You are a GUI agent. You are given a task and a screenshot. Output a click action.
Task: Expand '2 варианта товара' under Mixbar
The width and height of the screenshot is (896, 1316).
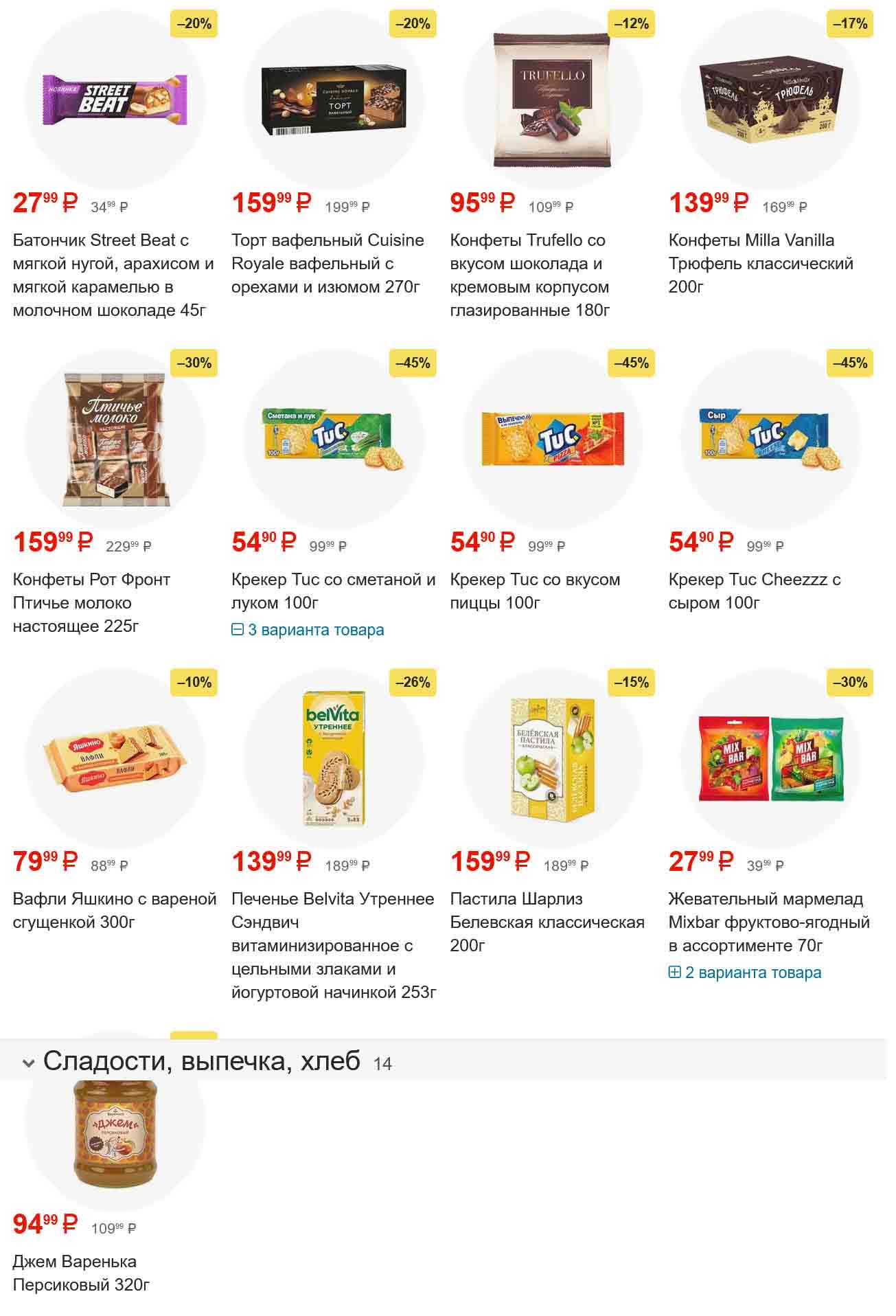[744, 973]
